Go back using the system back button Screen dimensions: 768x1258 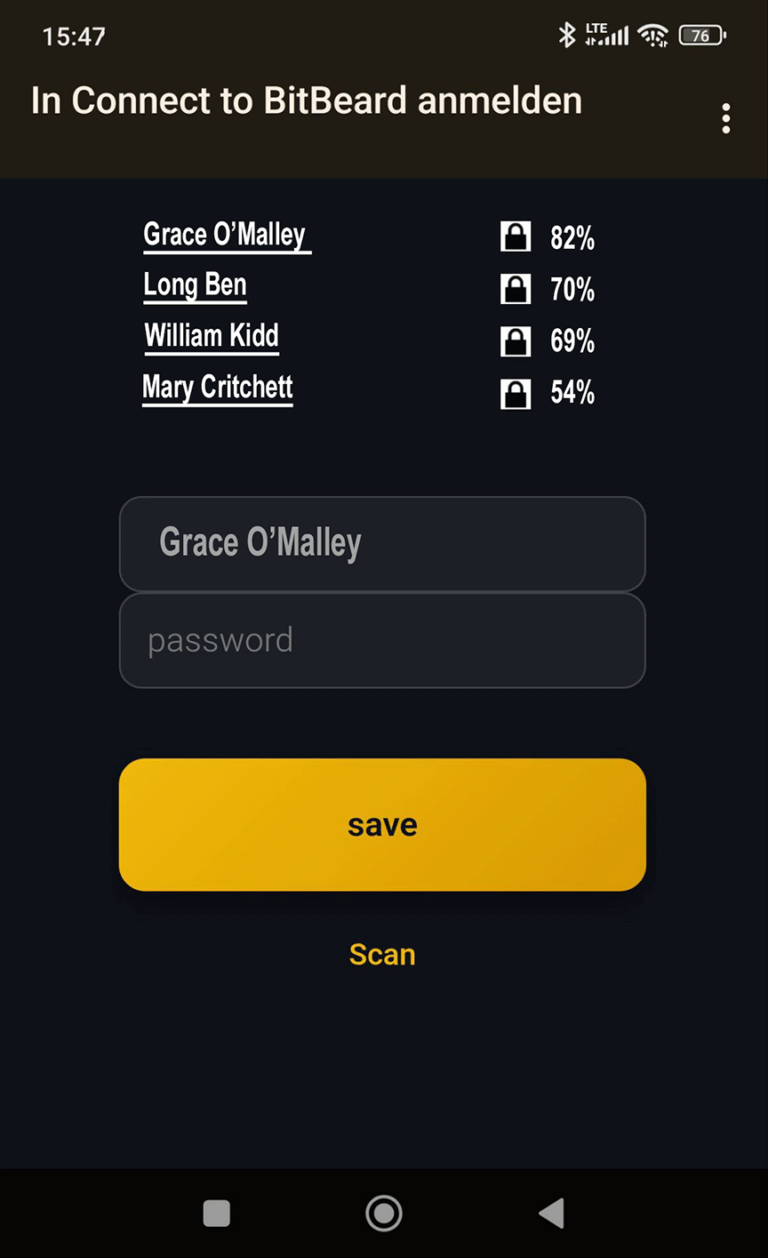click(551, 1213)
